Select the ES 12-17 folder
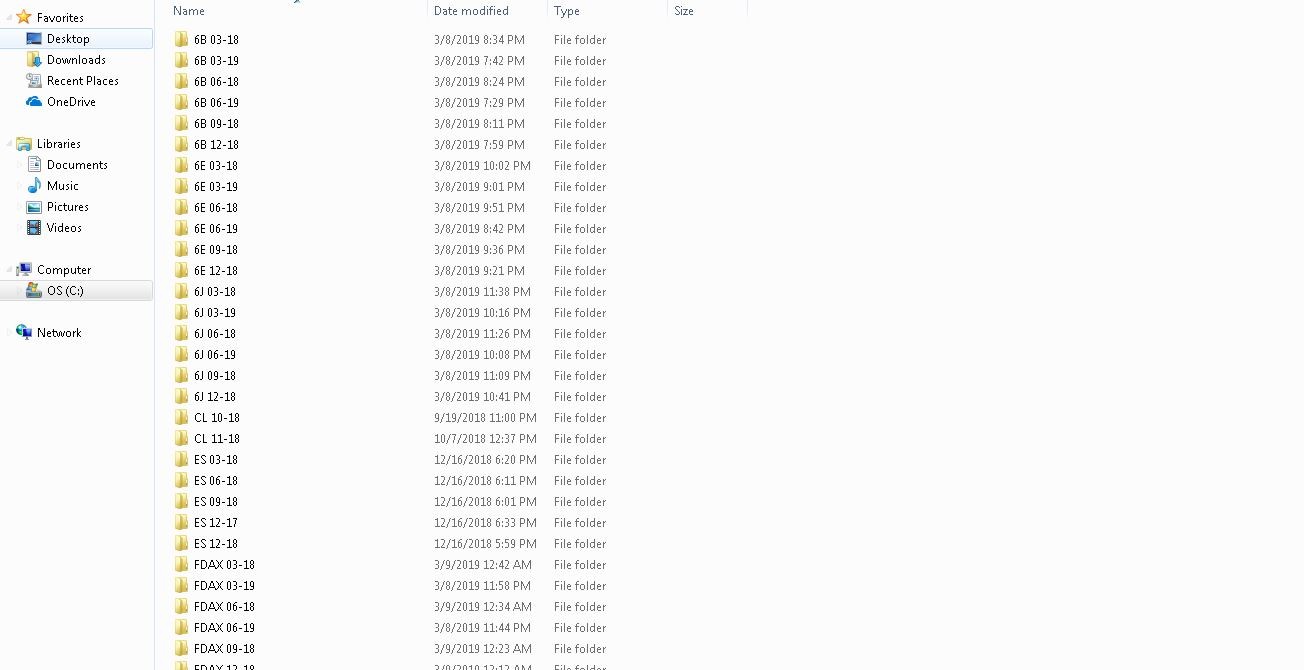 click(x=216, y=523)
